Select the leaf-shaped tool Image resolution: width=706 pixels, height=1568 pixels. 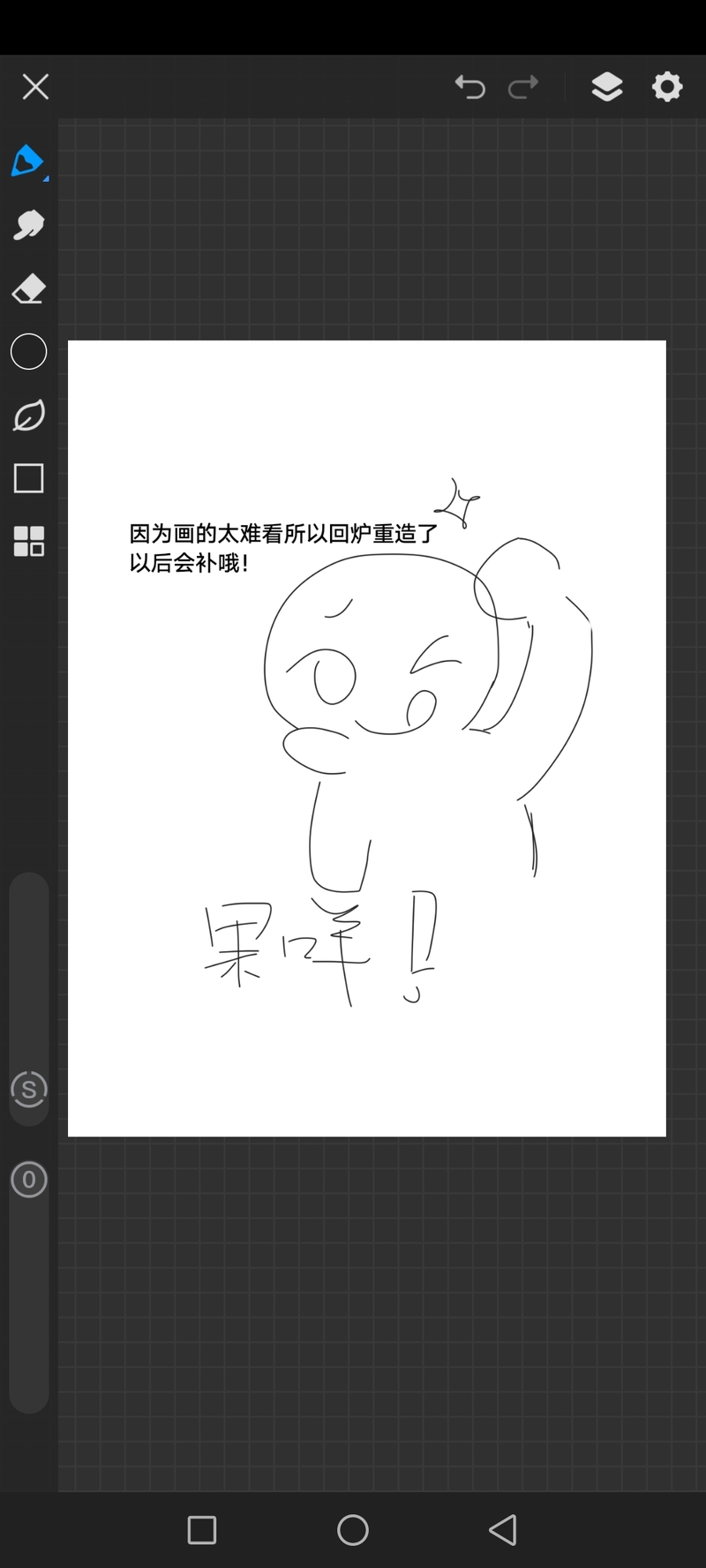pos(28,415)
